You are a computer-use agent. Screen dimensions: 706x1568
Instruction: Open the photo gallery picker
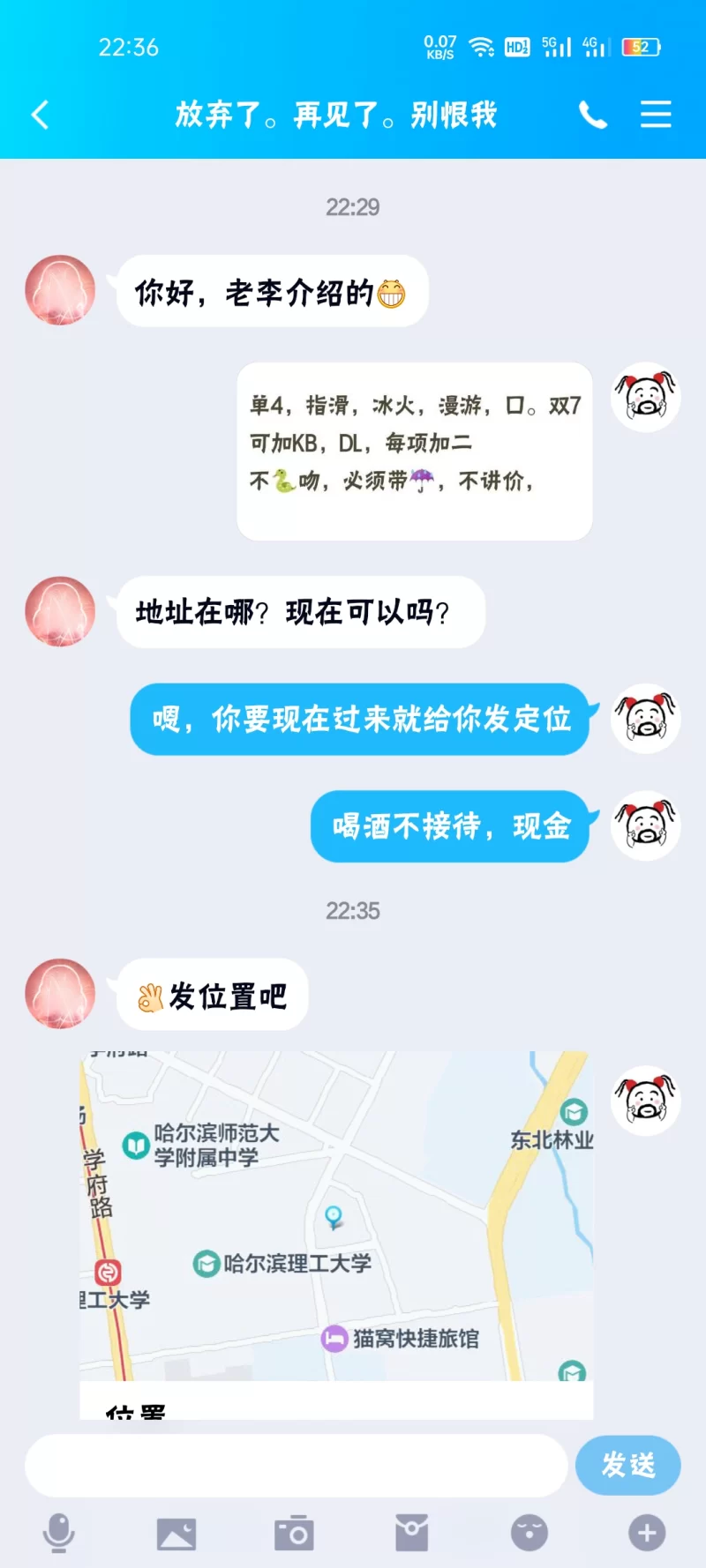click(x=176, y=1534)
